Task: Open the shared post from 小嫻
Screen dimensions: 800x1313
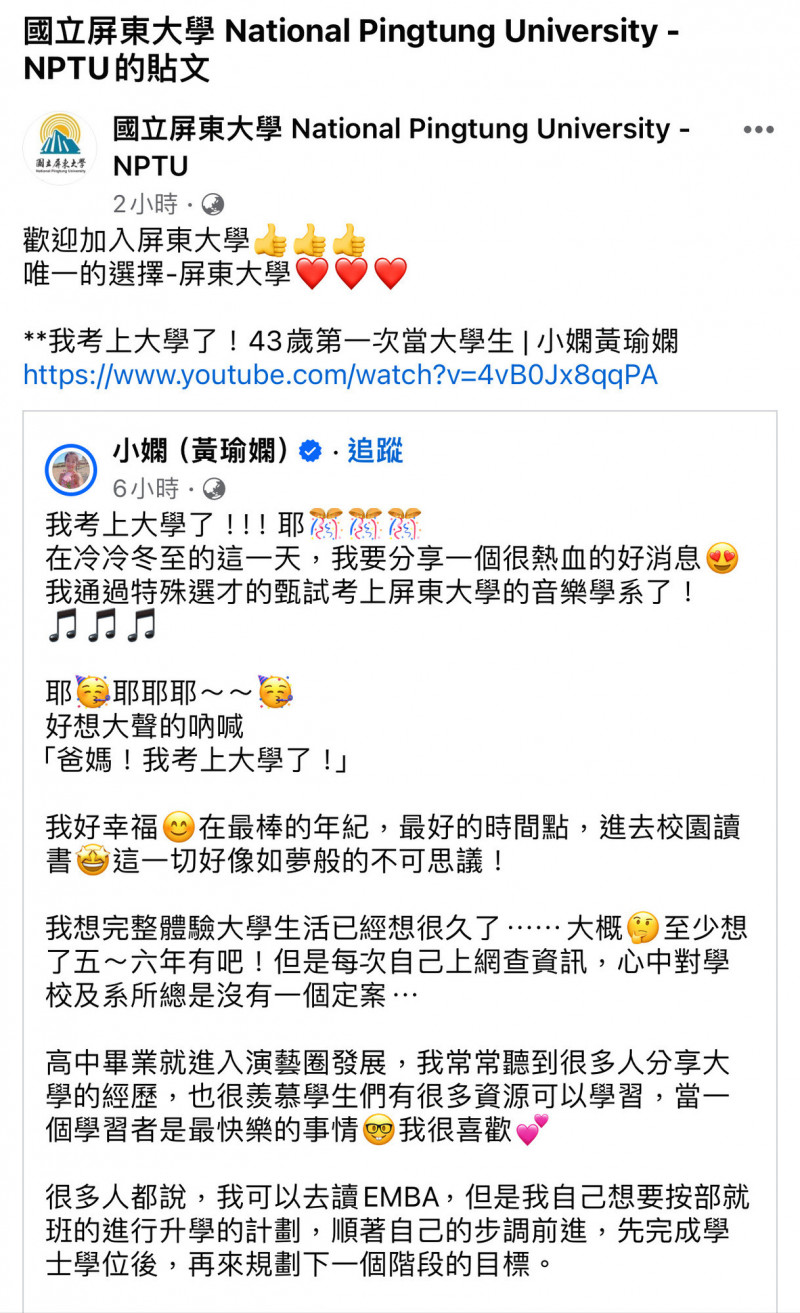Action: pos(400,861)
